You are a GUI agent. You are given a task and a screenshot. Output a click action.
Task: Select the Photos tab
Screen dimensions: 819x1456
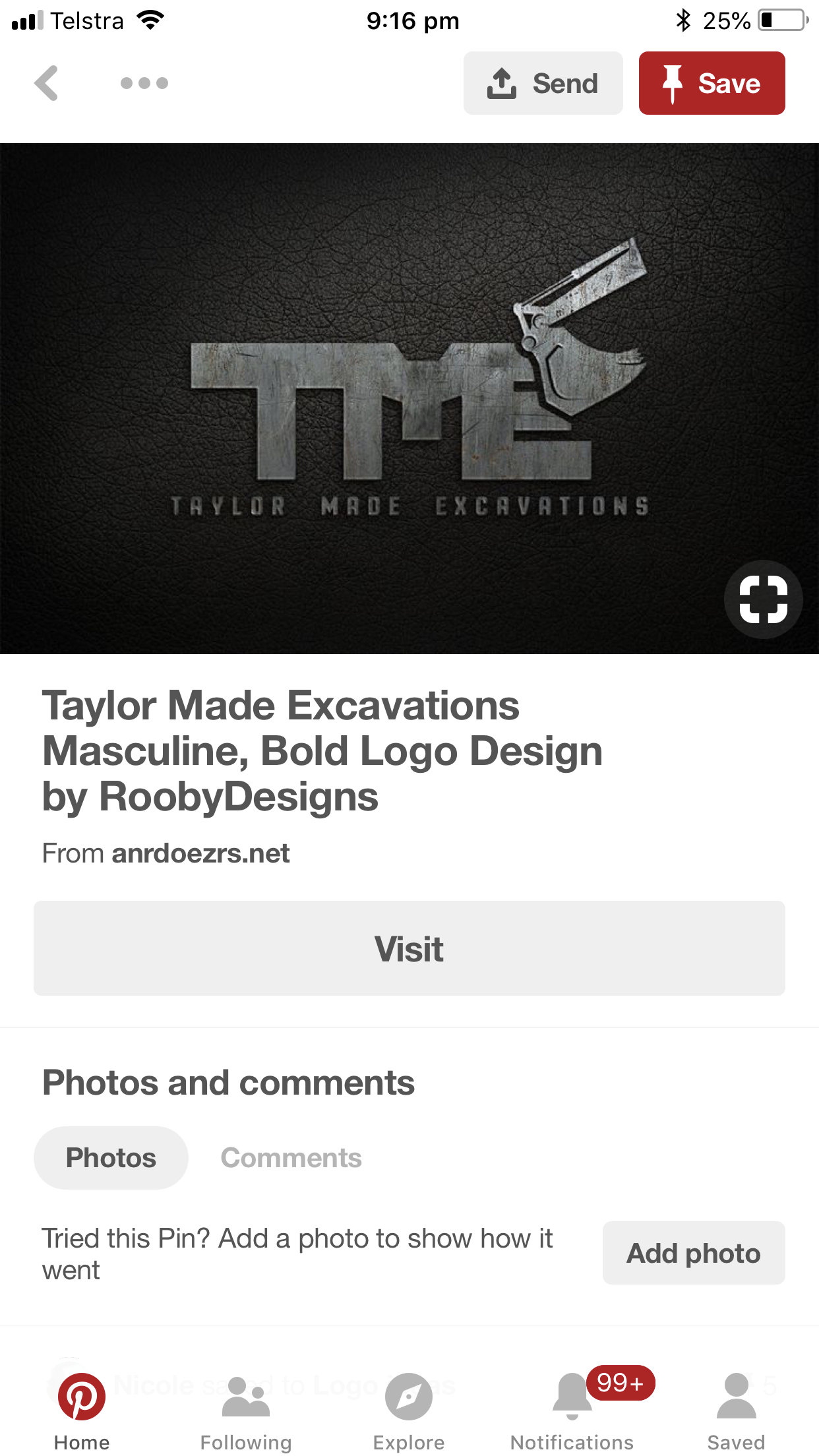pyautogui.click(x=111, y=1158)
